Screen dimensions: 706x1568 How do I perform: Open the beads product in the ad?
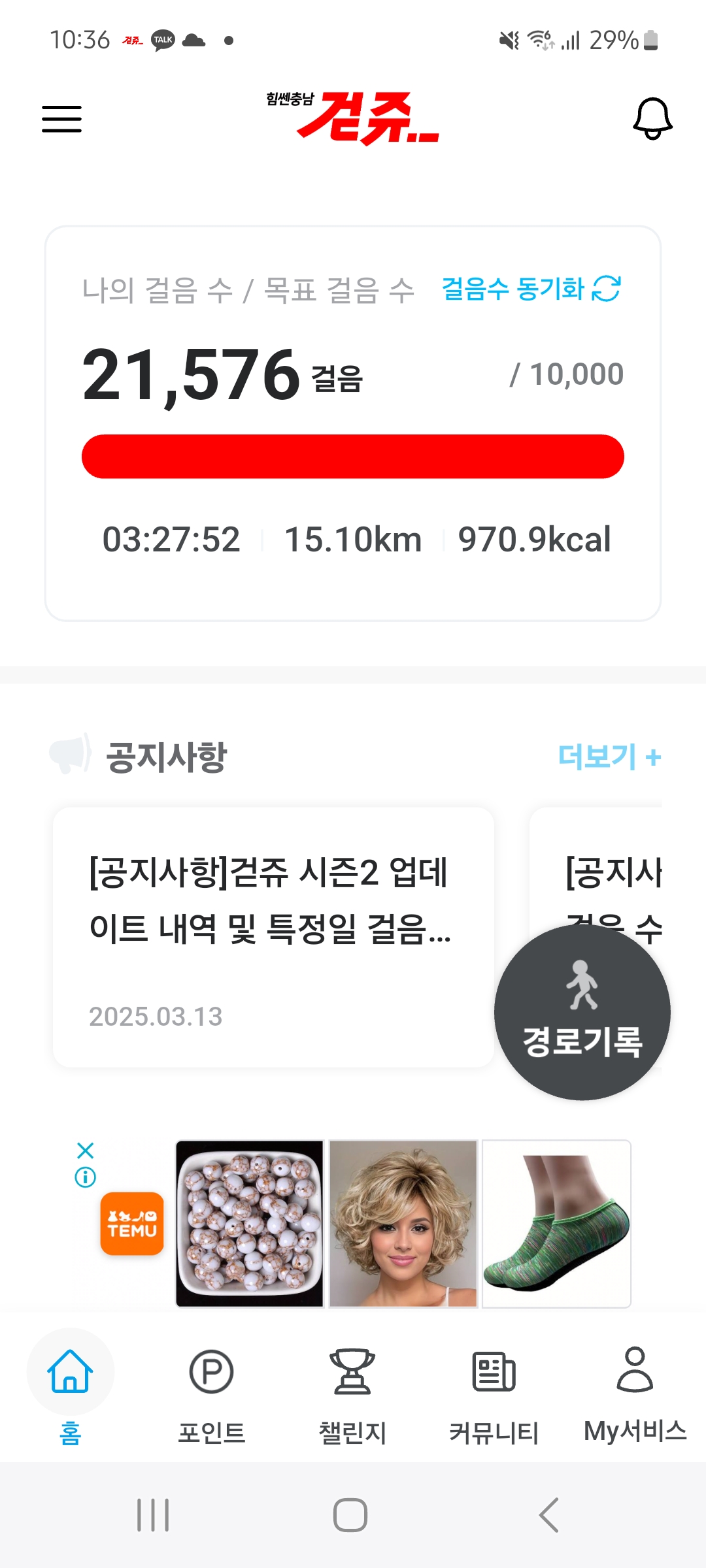[x=250, y=1224]
